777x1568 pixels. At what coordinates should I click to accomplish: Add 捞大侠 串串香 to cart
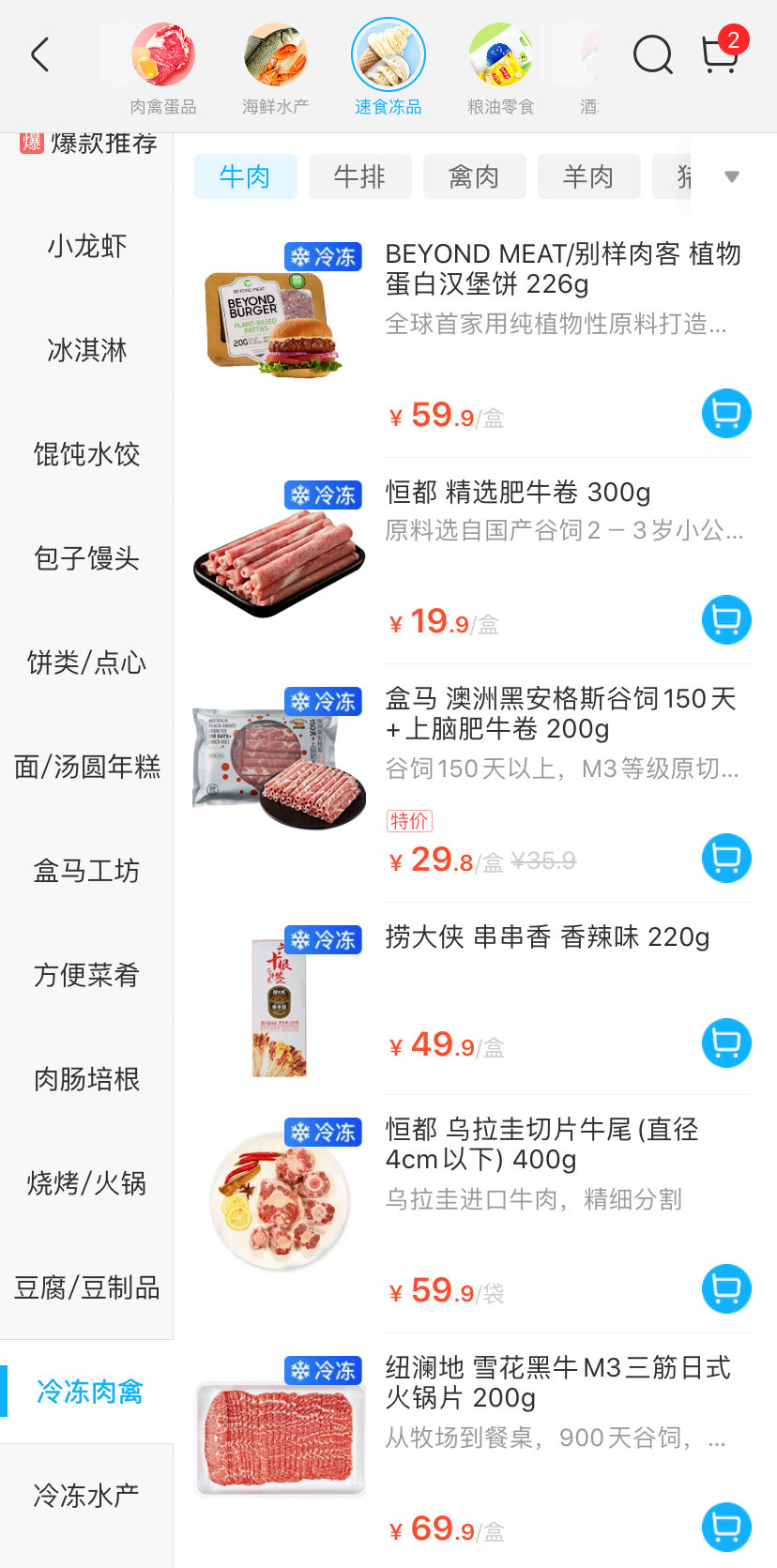(726, 1043)
